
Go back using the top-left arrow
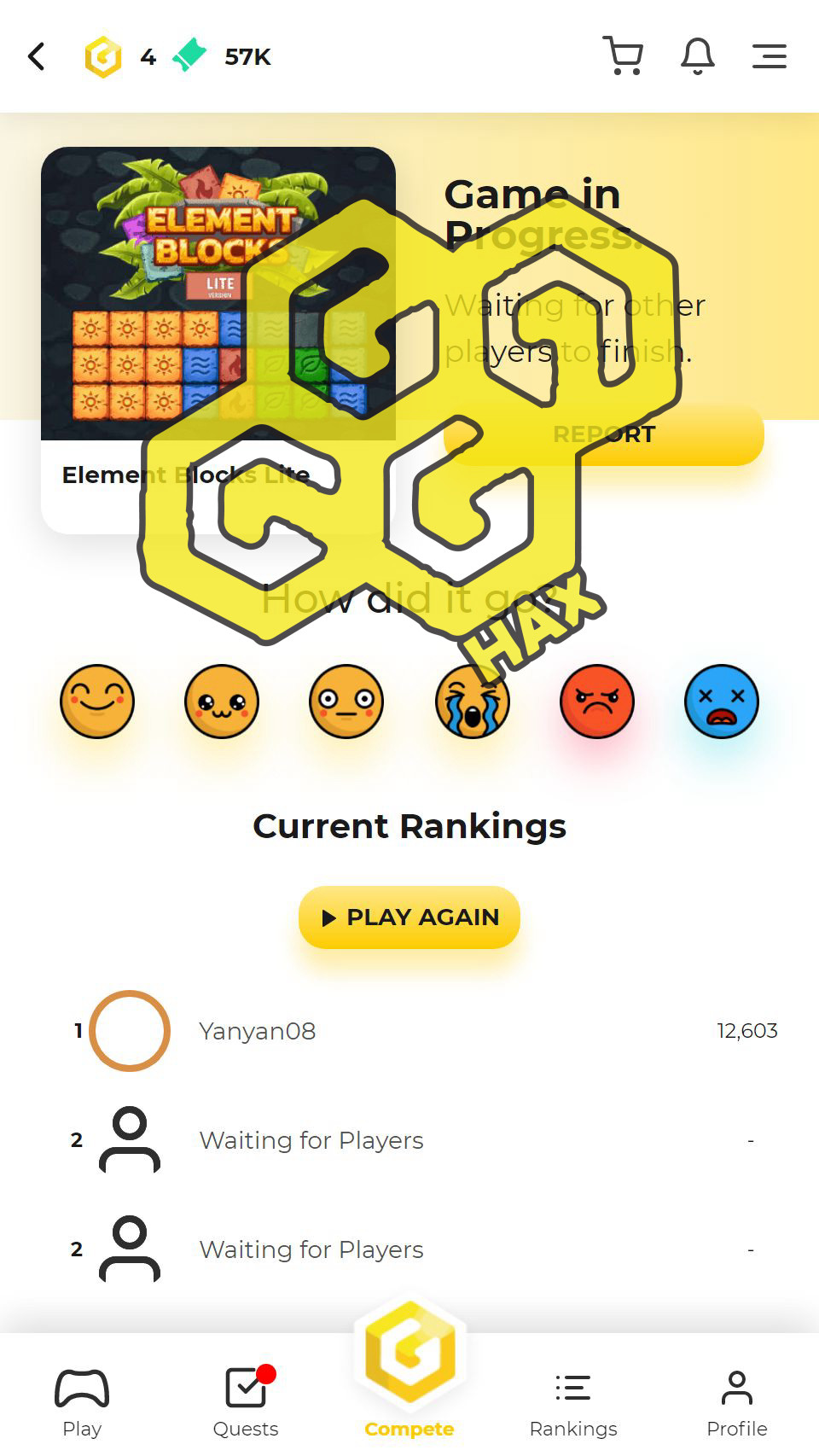click(36, 57)
